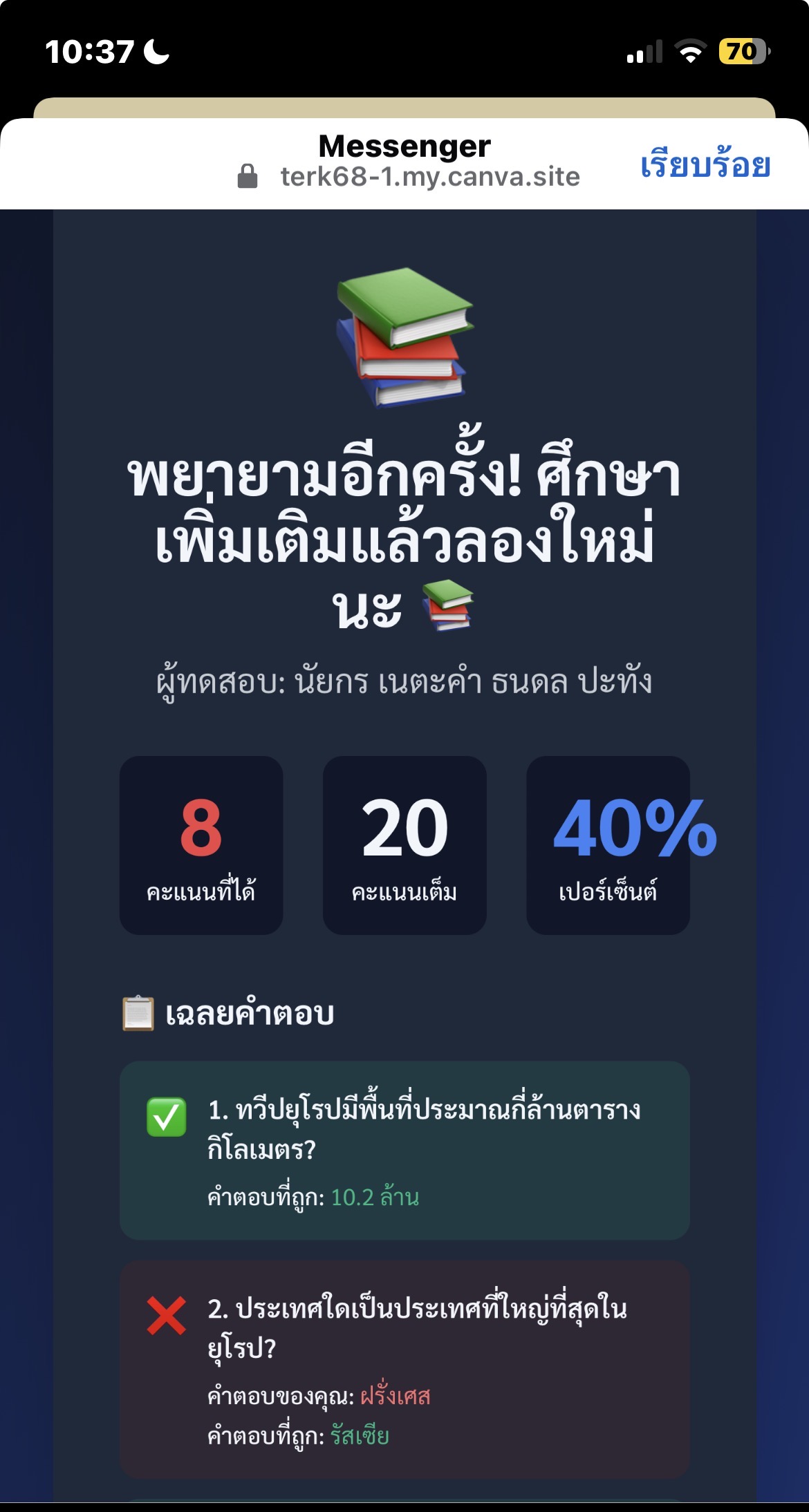Tap เรียบร้อย to close the browser
Screen dimensions: 809x1512
pyautogui.click(x=705, y=165)
